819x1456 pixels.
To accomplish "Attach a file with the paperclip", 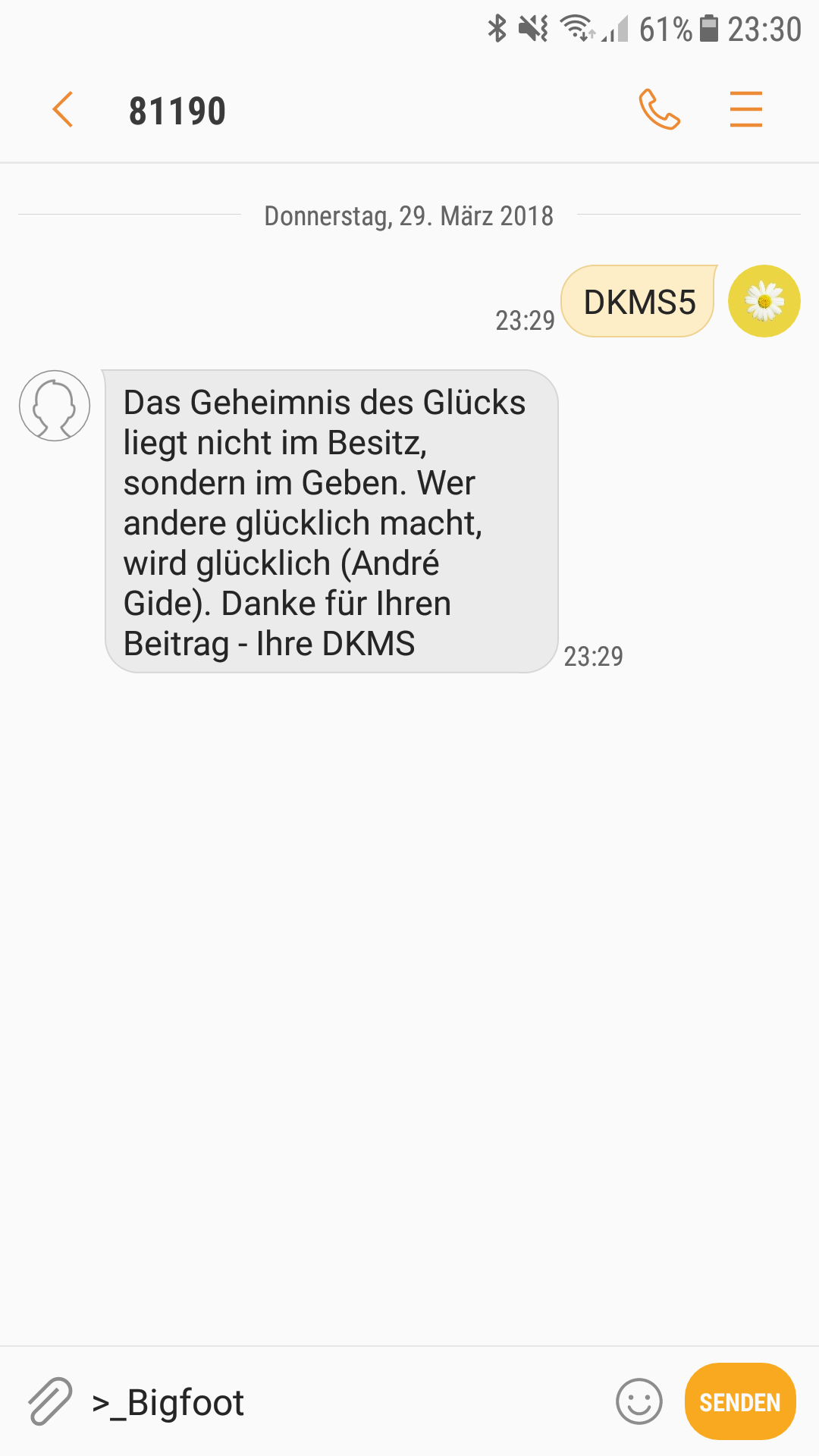I will tap(50, 1401).
